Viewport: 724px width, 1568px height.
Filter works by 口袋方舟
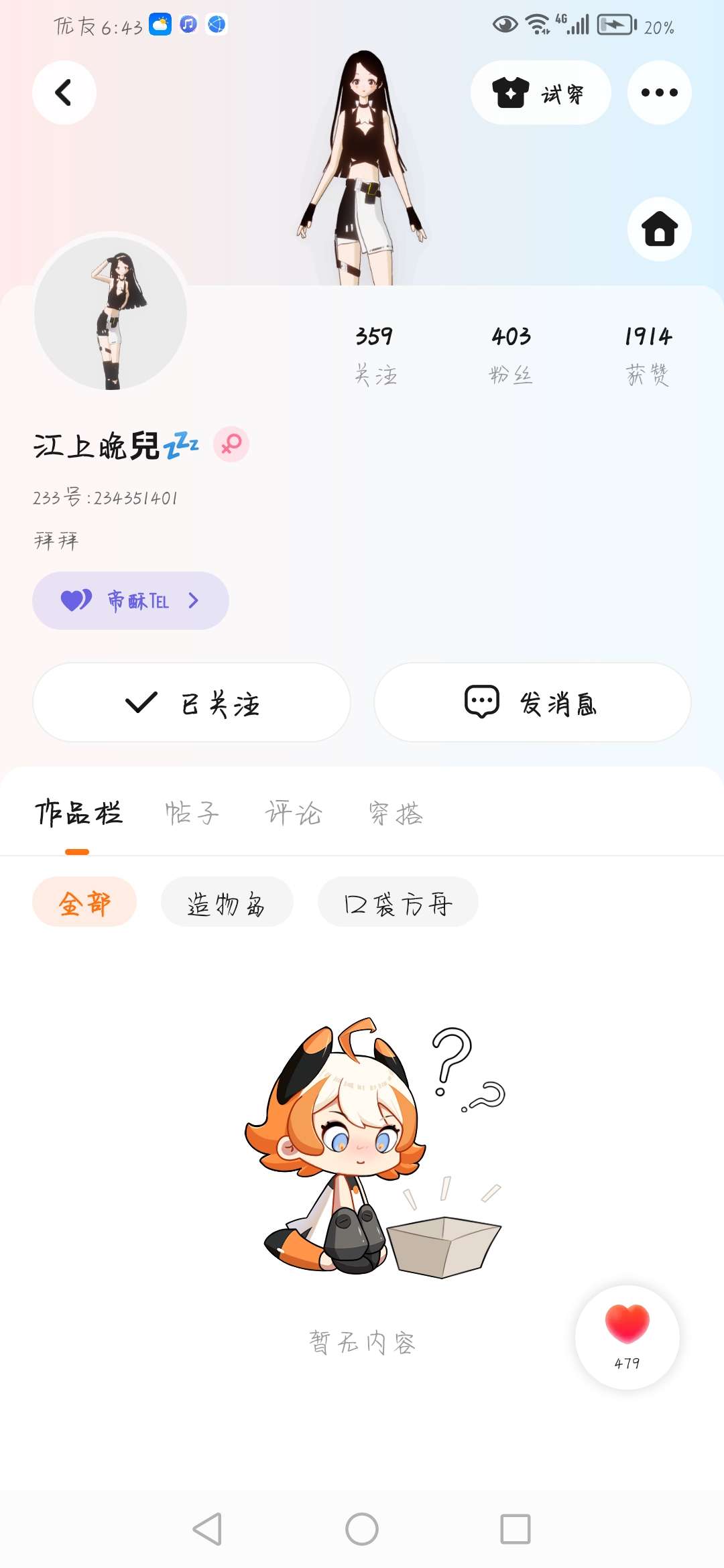click(x=398, y=902)
